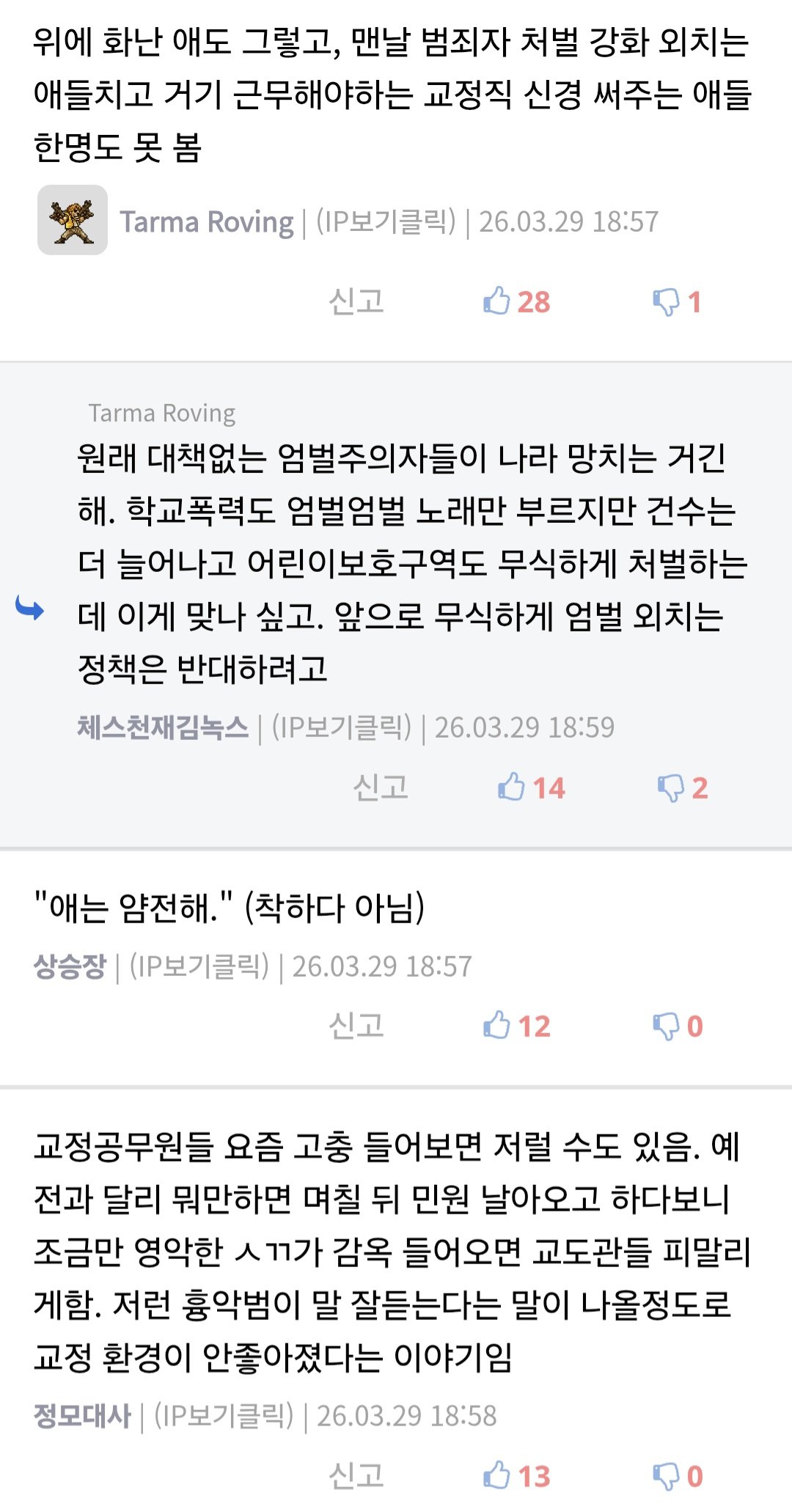Image resolution: width=792 pixels, height=1512 pixels.
Task: Show IP for 정모대사's comment
Action: tap(224, 1416)
